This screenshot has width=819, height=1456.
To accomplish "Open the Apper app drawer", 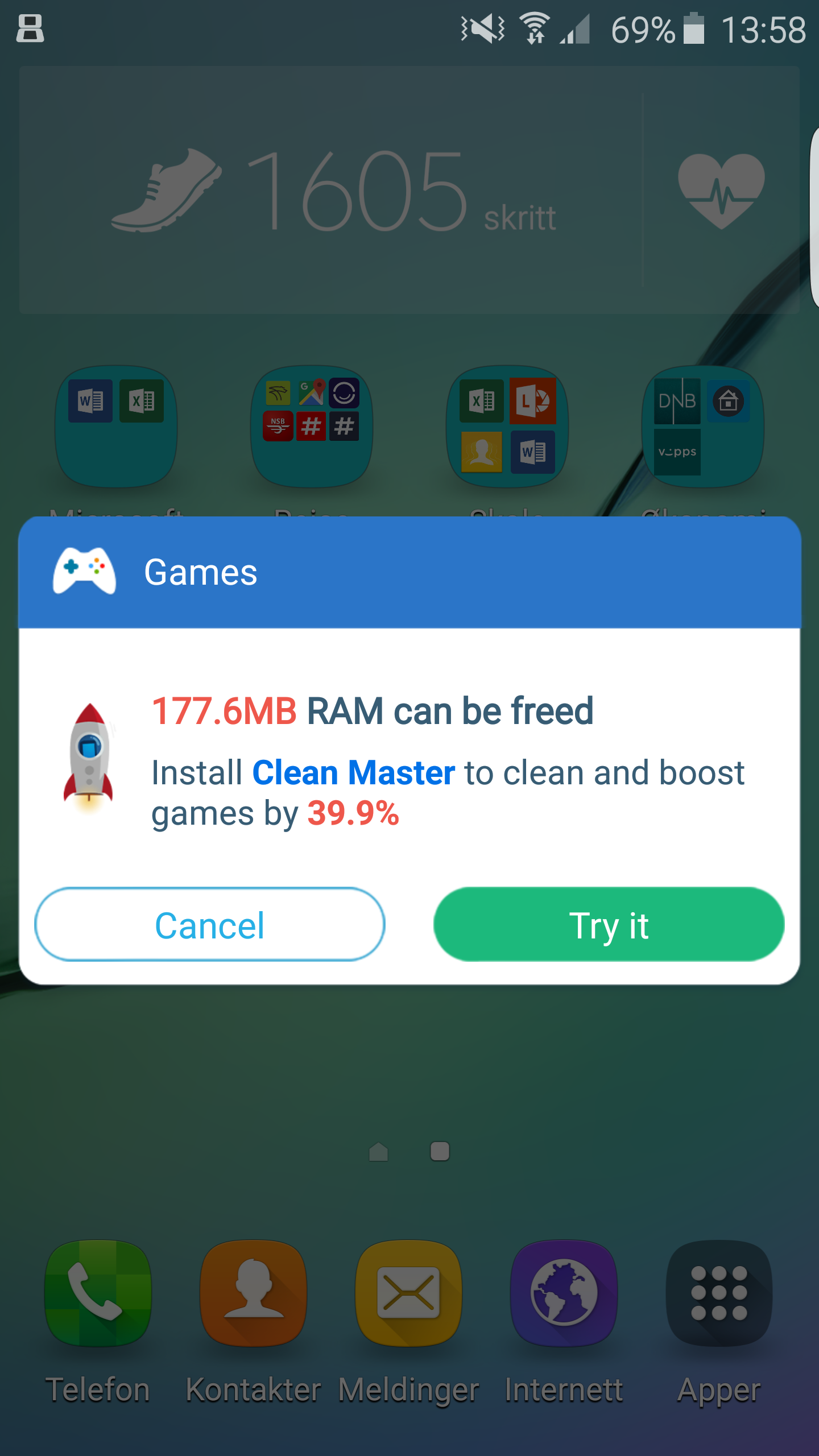I will 719,1293.
